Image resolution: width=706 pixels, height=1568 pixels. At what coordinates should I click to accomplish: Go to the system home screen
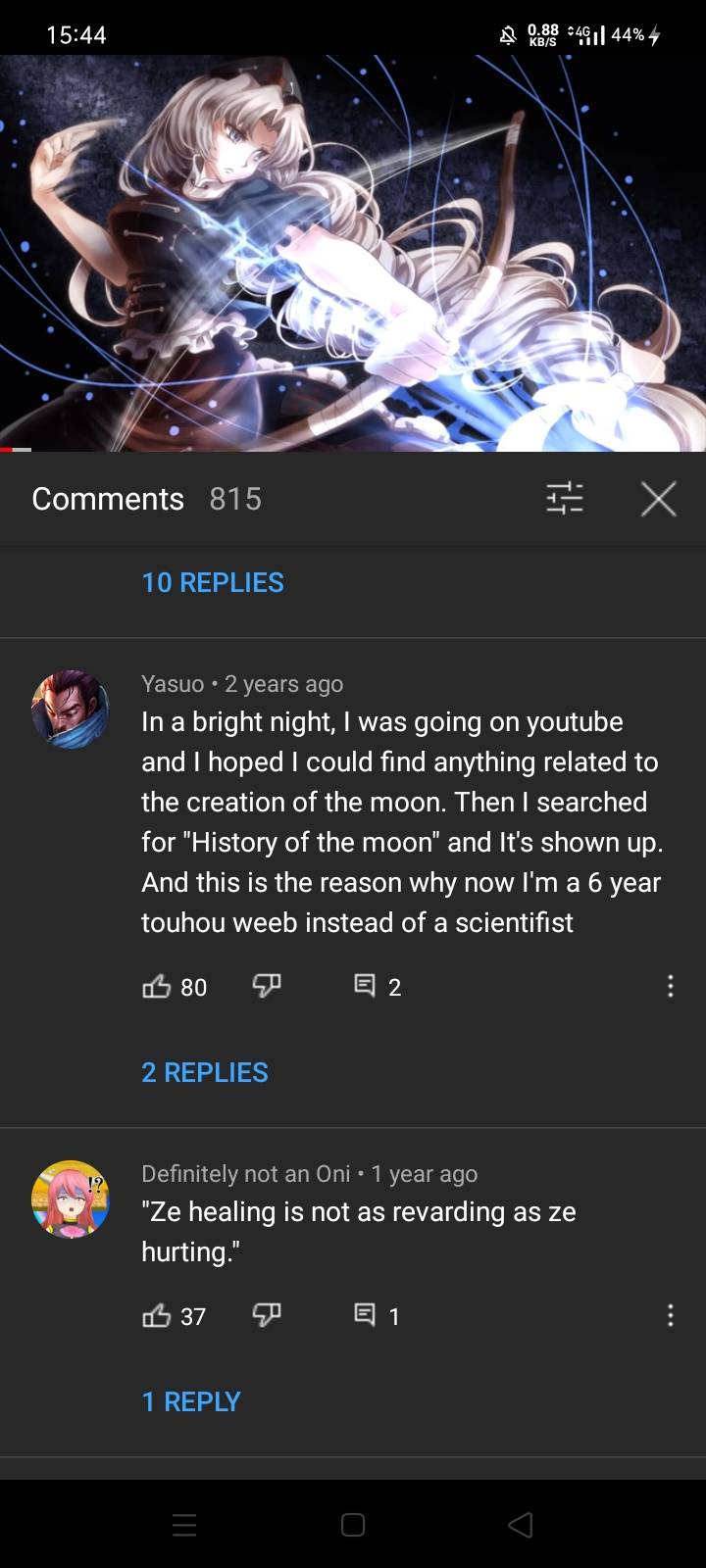tap(353, 1525)
